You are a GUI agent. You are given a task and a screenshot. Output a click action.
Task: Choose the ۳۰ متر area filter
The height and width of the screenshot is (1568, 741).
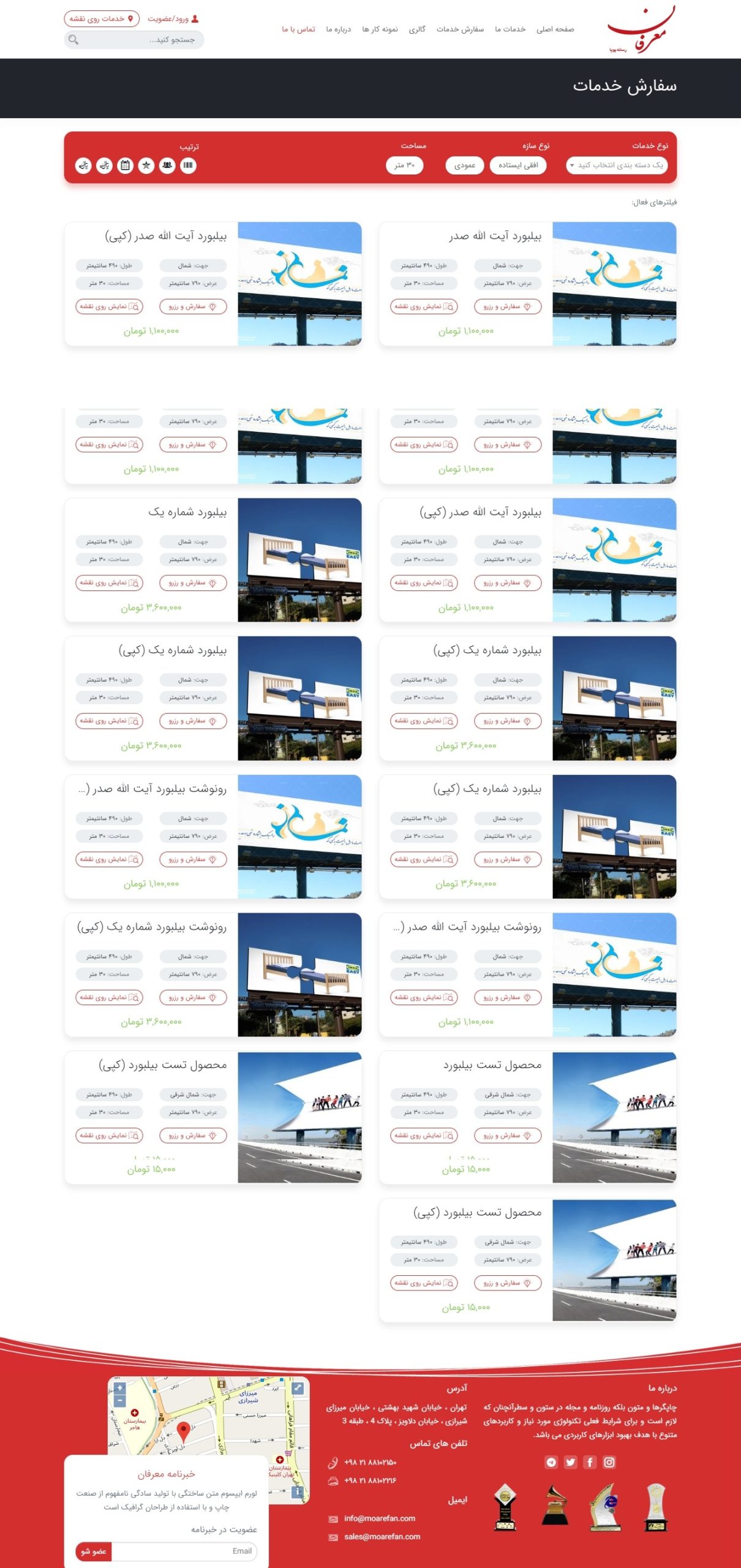[x=405, y=165]
